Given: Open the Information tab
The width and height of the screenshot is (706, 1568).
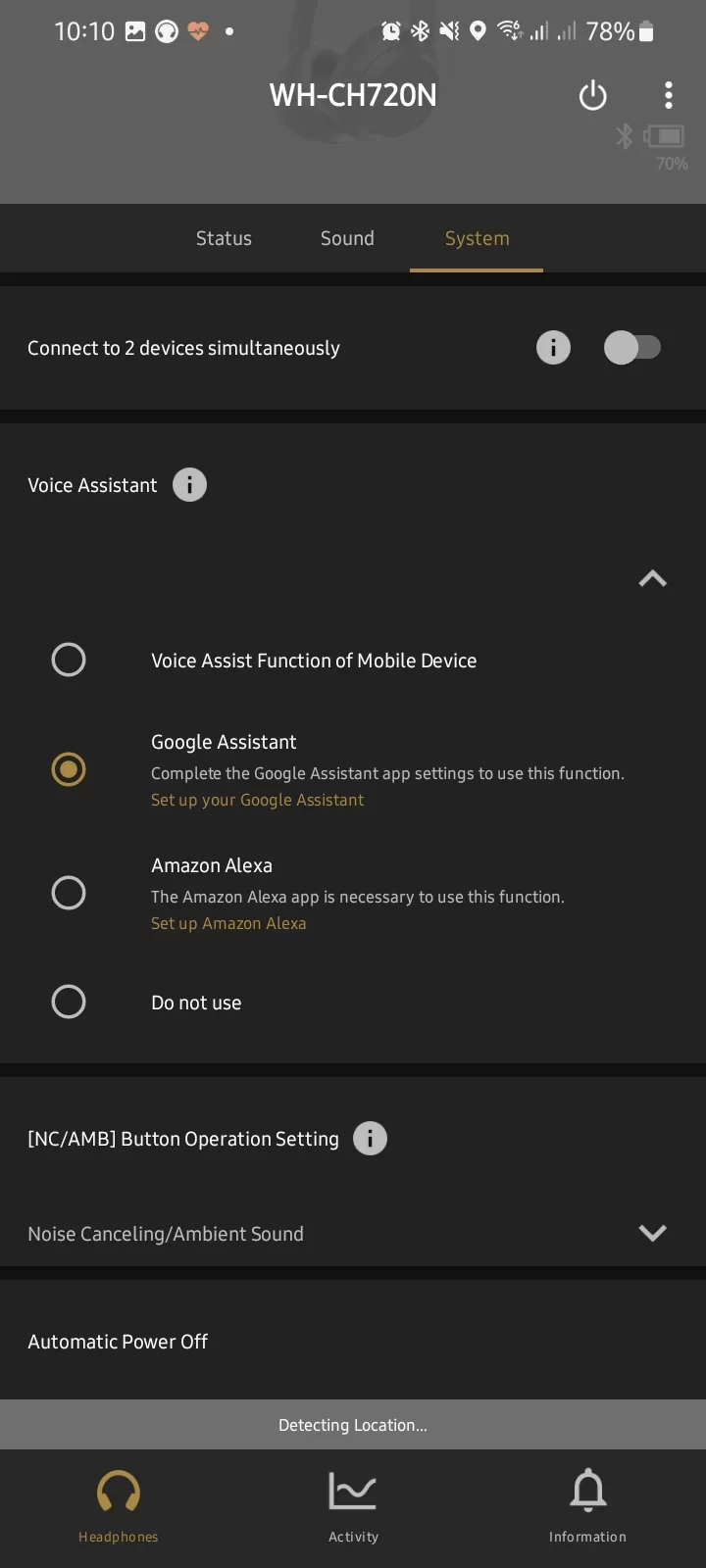Looking at the screenshot, I should pos(587,1506).
